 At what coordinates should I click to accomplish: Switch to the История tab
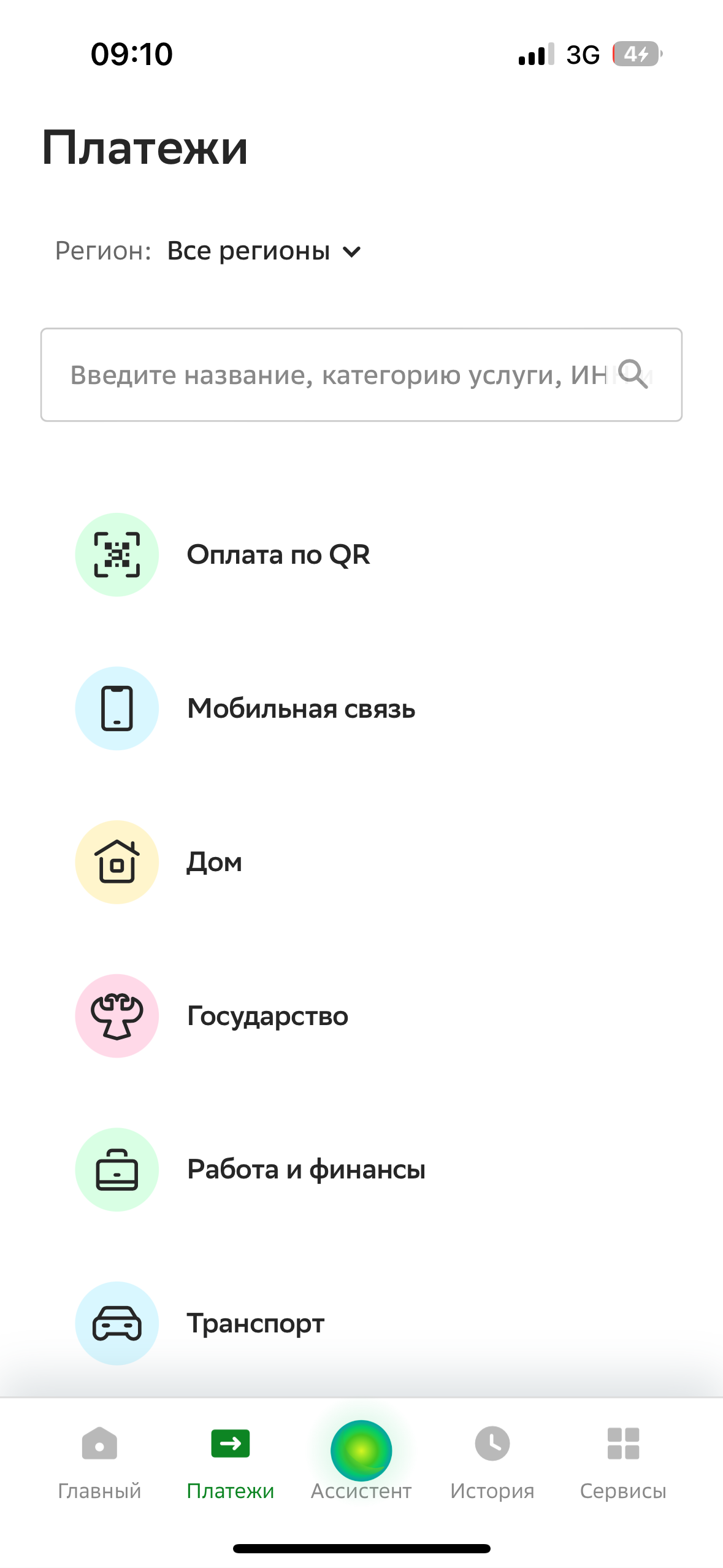coord(492,1462)
